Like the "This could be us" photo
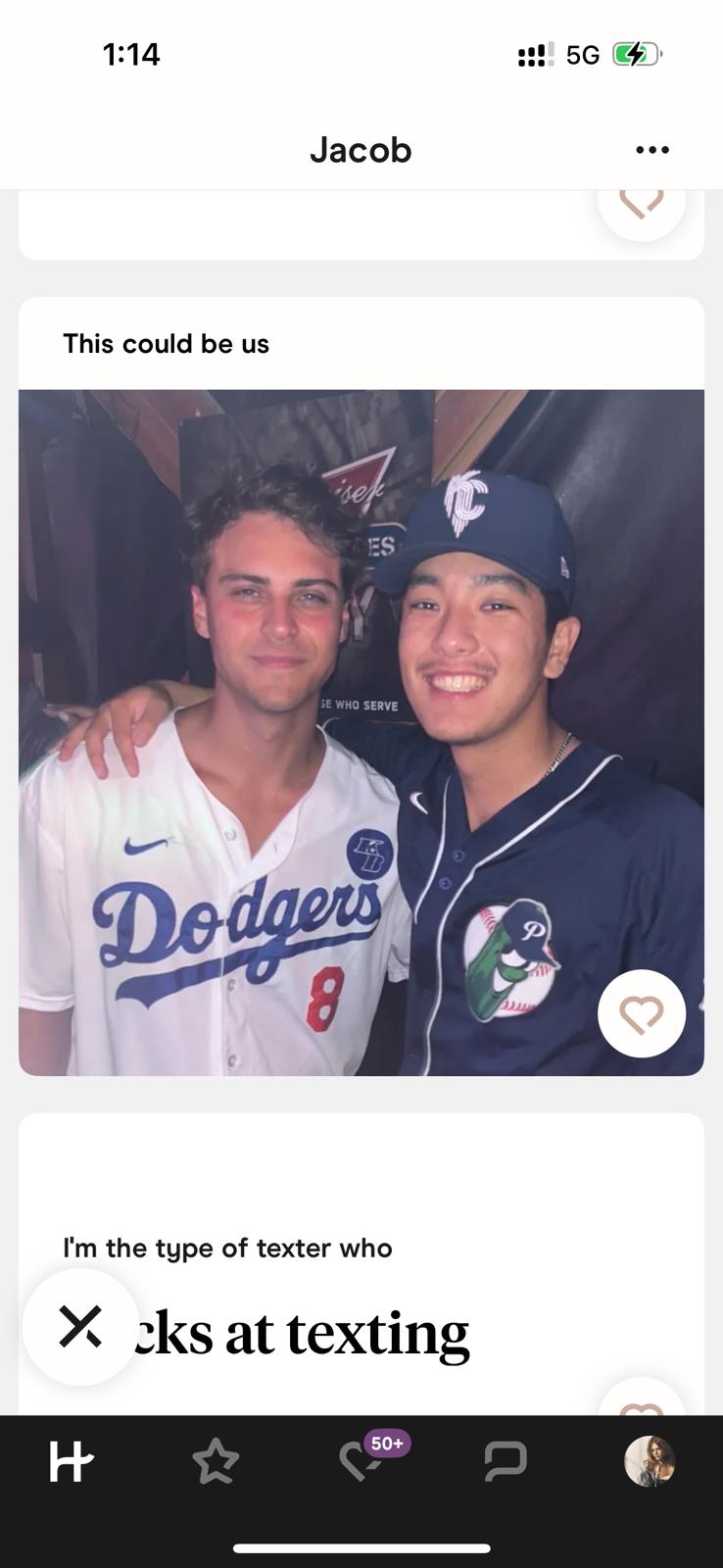Screen dimensions: 723x1568 pyautogui.click(x=642, y=1013)
